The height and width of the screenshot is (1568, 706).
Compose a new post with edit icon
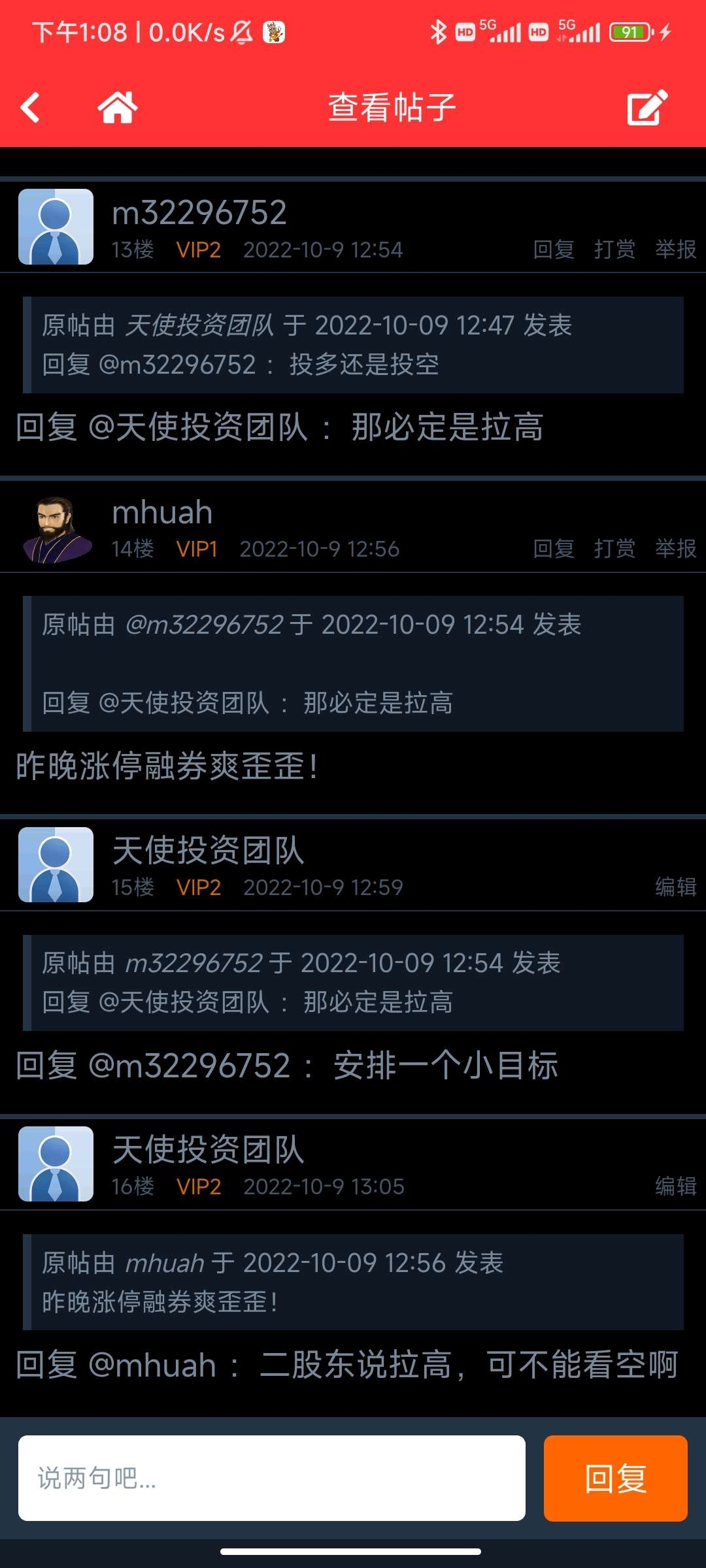(x=647, y=107)
